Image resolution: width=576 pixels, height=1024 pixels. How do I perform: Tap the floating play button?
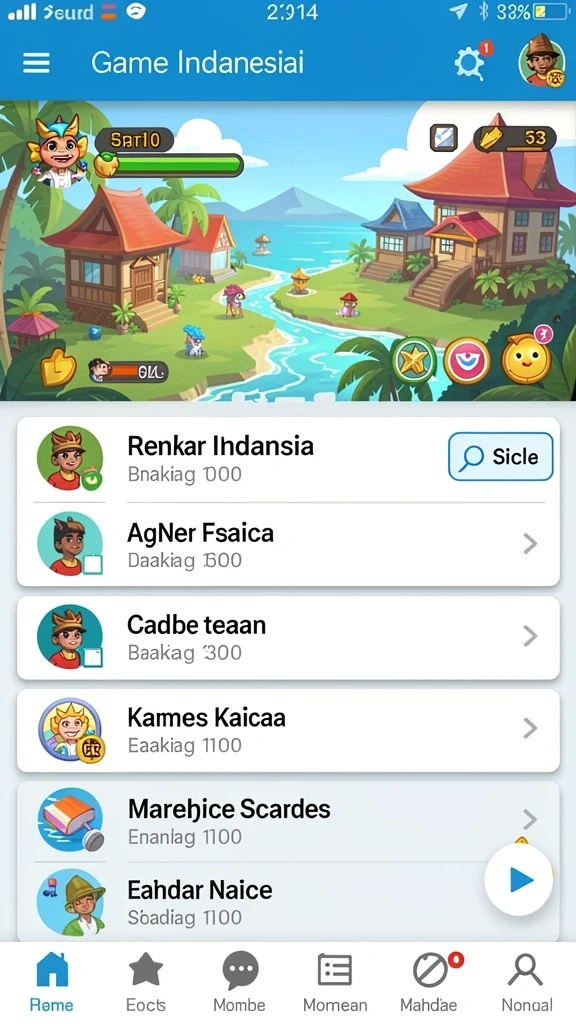pos(519,880)
